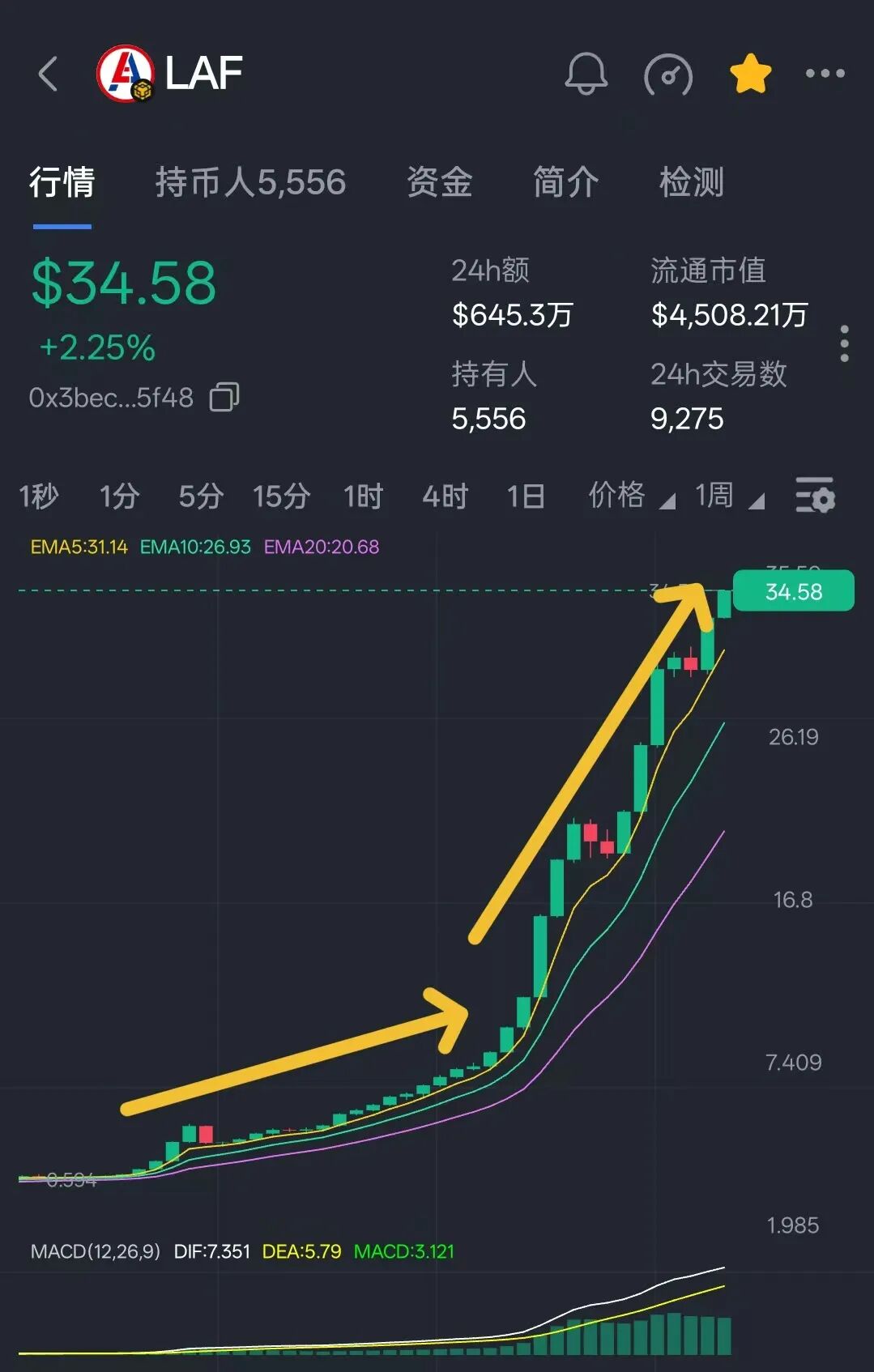The image size is (874, 1372).
Task: Choose the 4时 timeframe
Action: pos(445,496)
